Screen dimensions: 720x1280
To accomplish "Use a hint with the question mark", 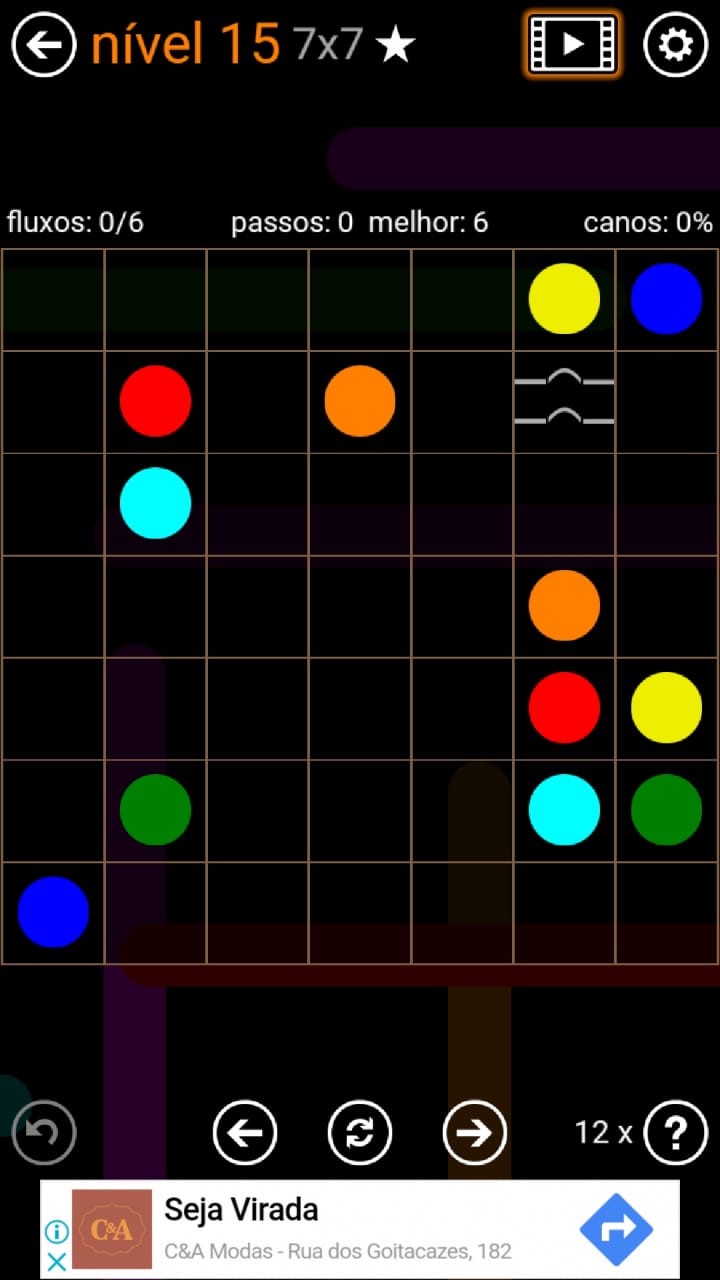I will click(x=676, y=1132).
